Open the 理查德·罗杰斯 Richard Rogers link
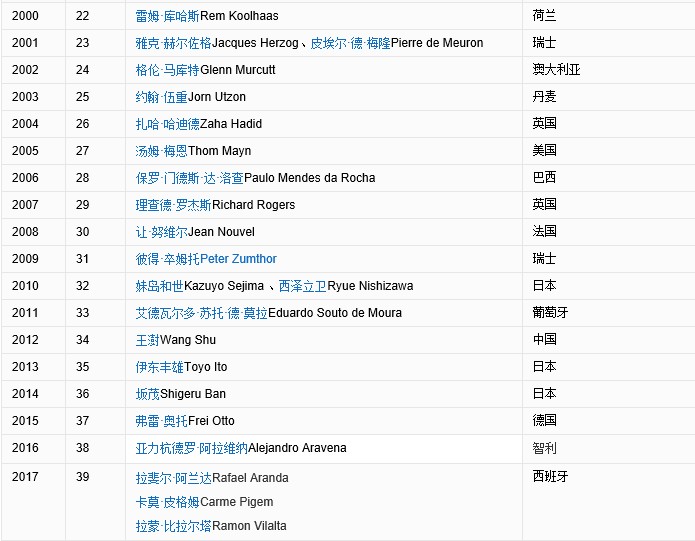The width and height of the screenshot is (695, 541). (173, 205)
